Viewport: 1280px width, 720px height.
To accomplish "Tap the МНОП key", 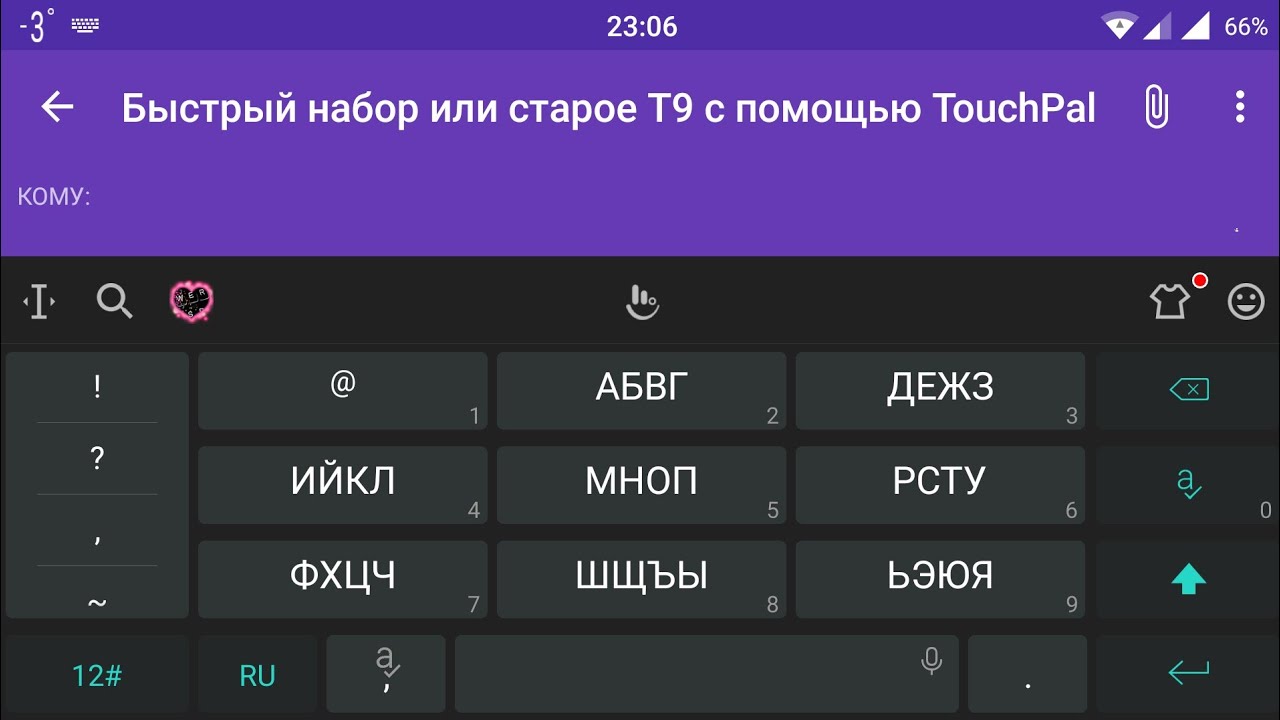I will [642, 485].
